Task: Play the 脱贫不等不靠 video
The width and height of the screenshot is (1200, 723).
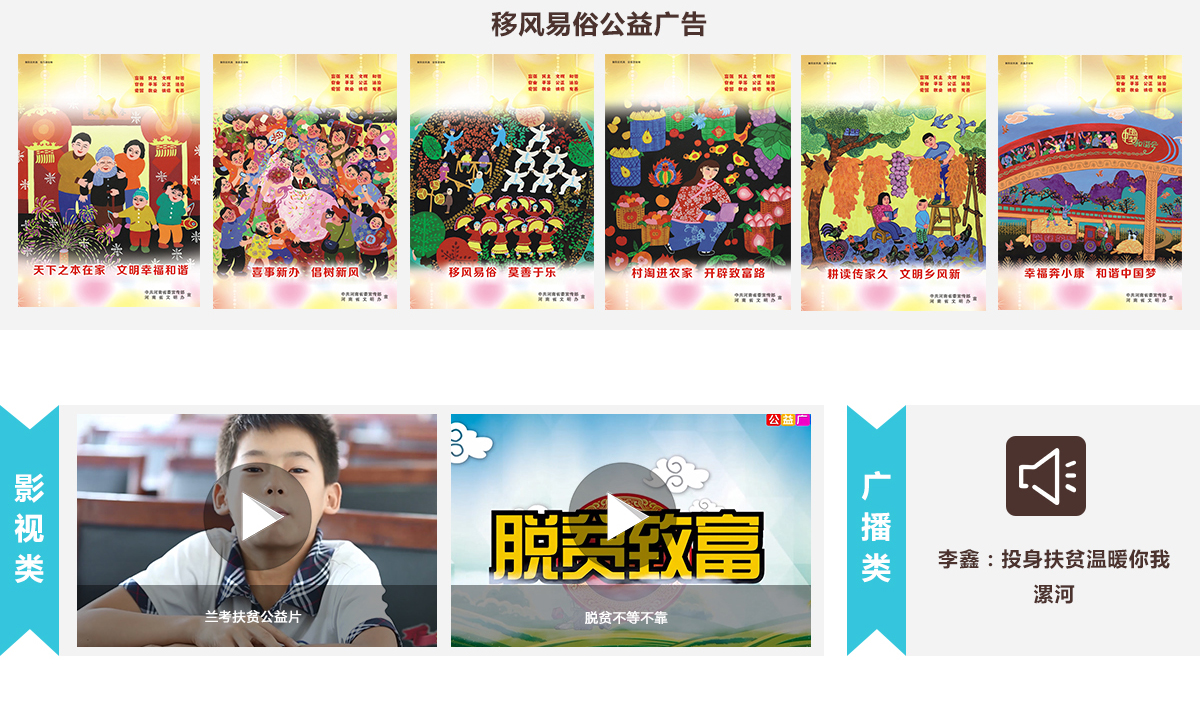Action: (621, 516)
